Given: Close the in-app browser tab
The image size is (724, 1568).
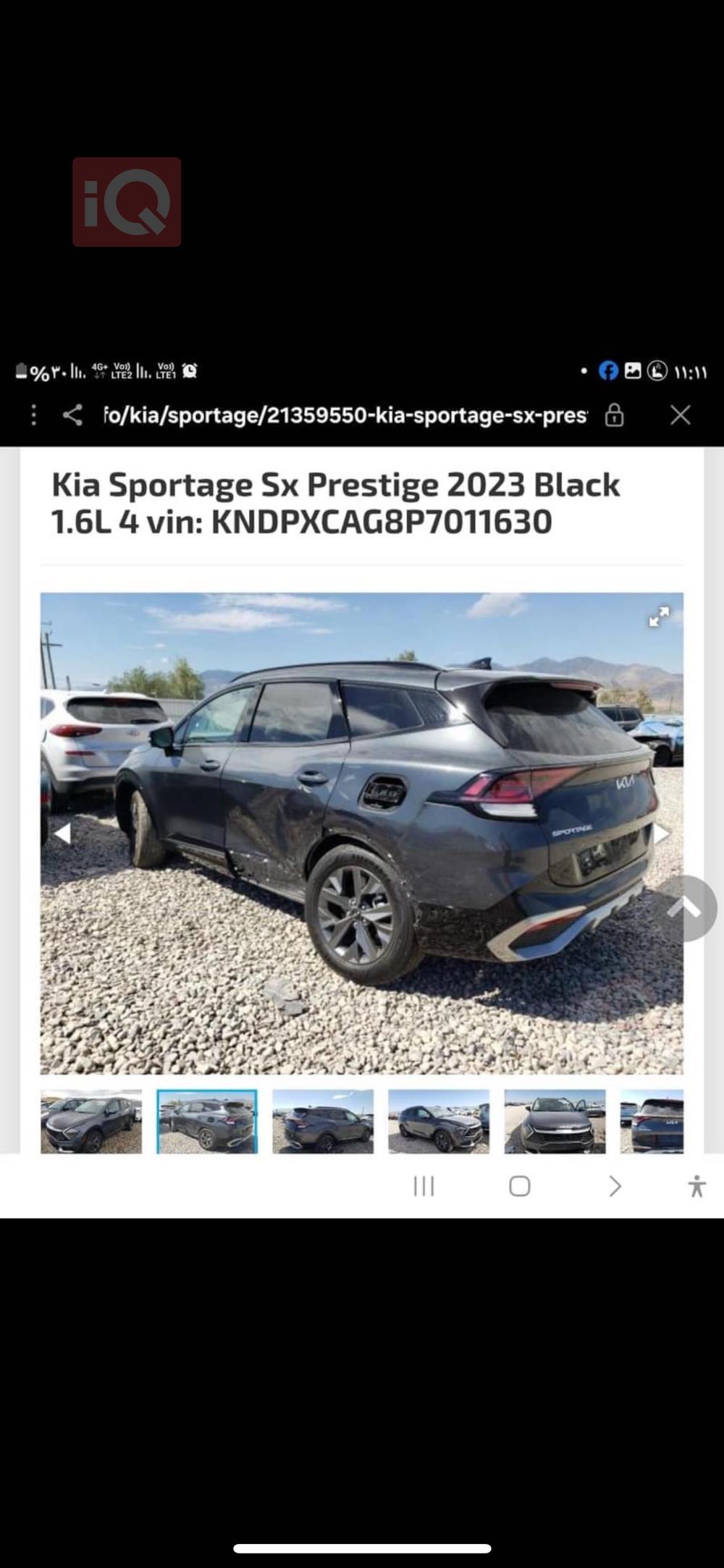Looking at the screenshot, I should [680, 415].
